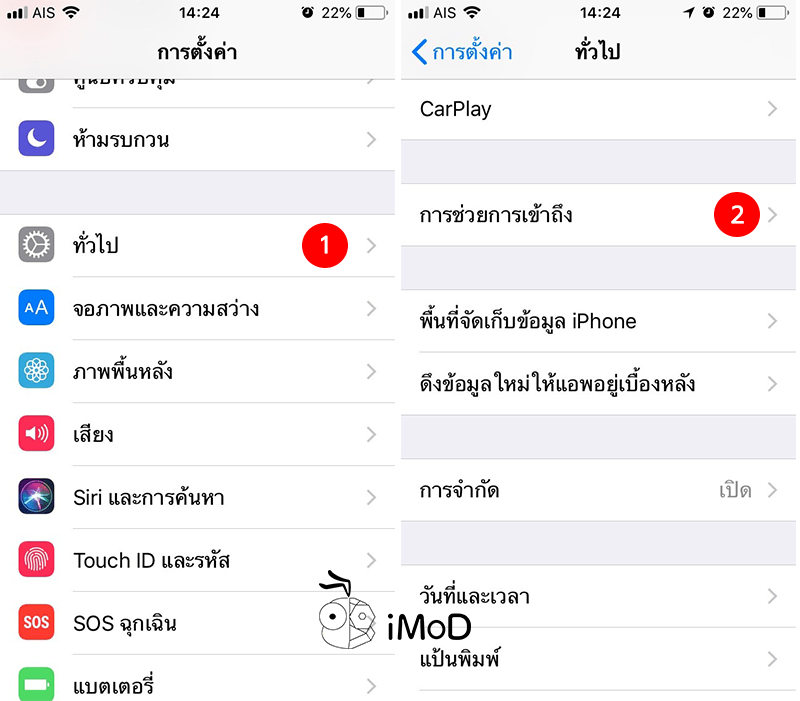Open พื้นที่จัดเก็บข้อมูล iPhone storage
800x701 pixels.
click(598, 321)
